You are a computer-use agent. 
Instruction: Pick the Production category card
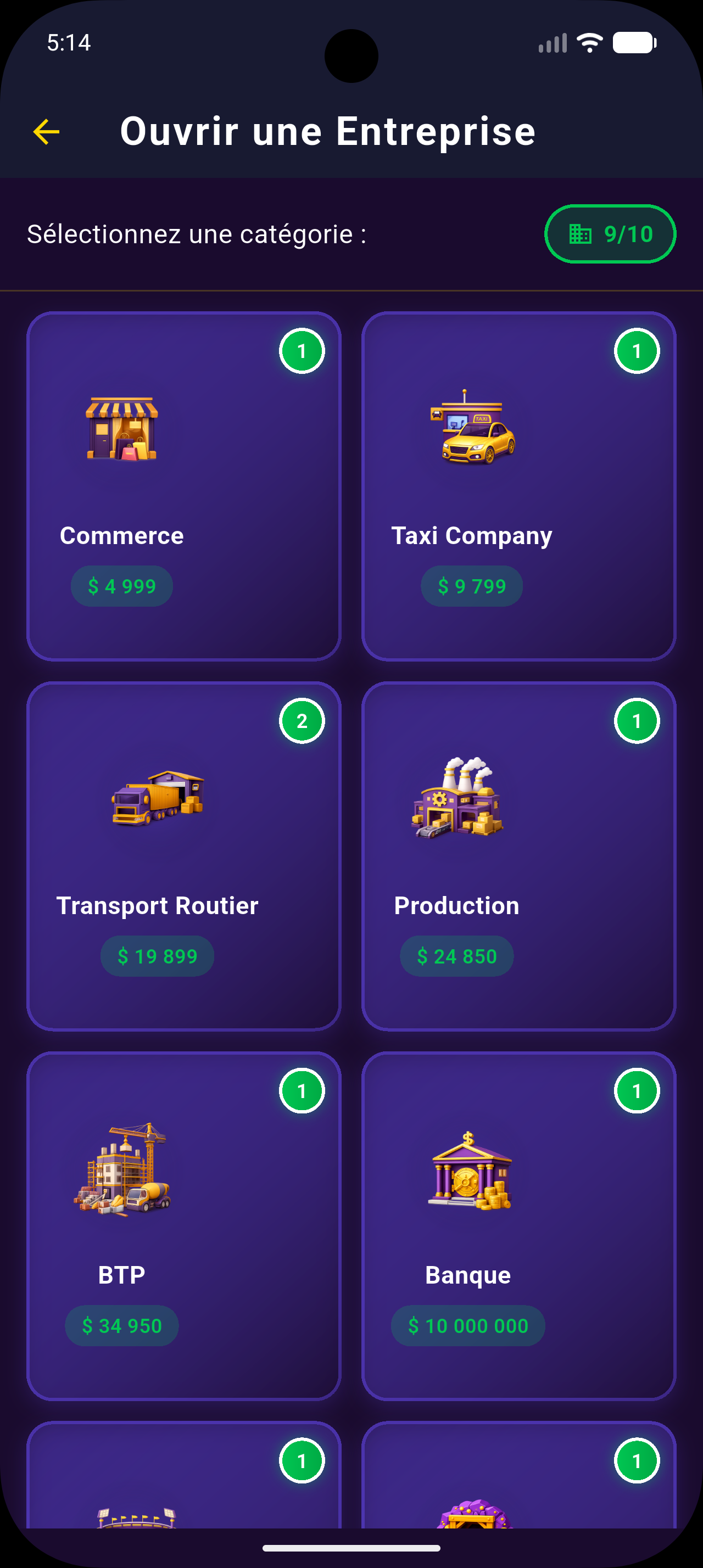click(x=518, y=856)
